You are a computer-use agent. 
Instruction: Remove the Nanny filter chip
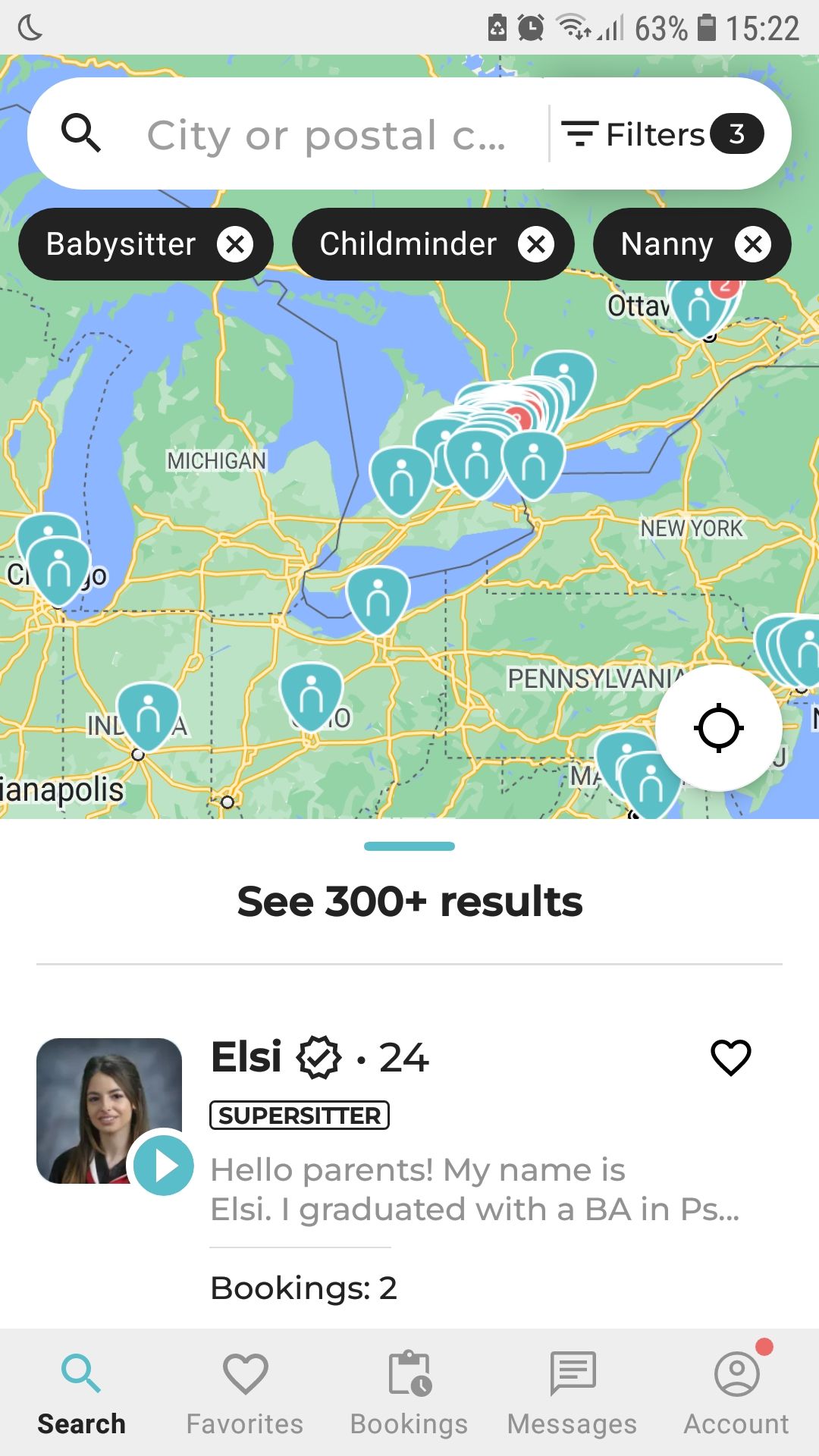(x=753, y=244)
